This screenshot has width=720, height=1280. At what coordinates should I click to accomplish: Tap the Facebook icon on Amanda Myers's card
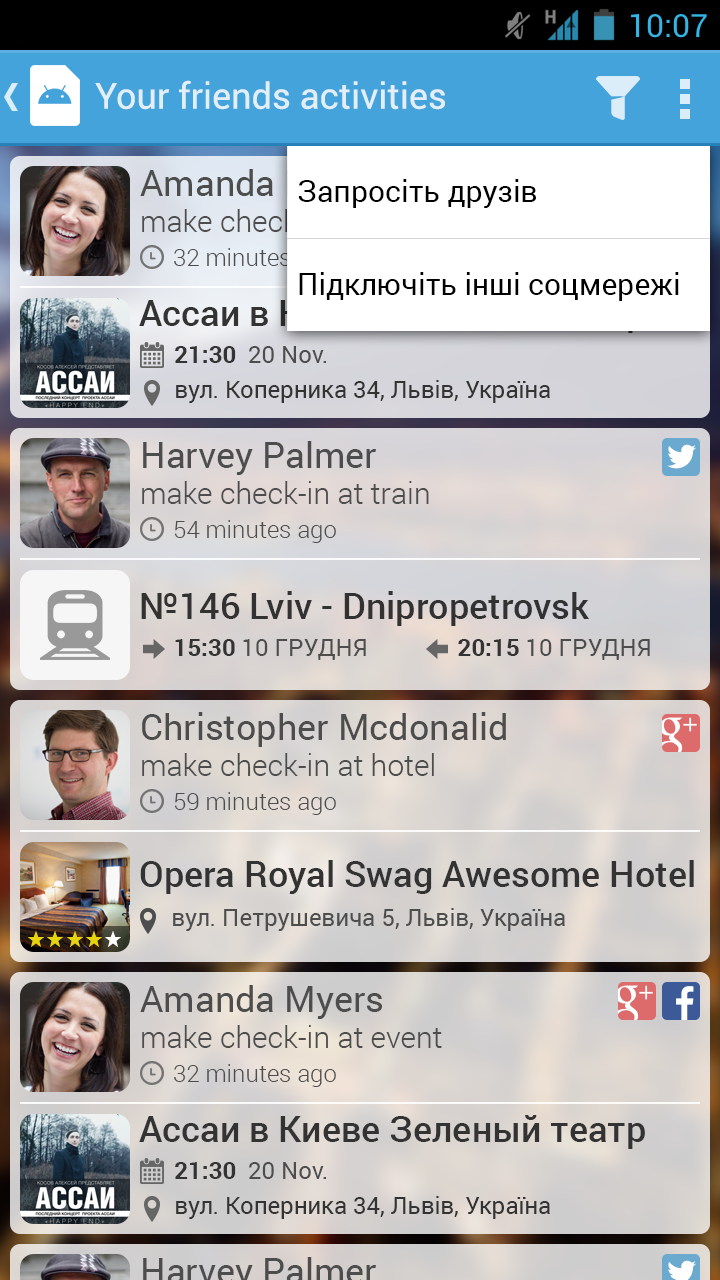pos(681,1001)
